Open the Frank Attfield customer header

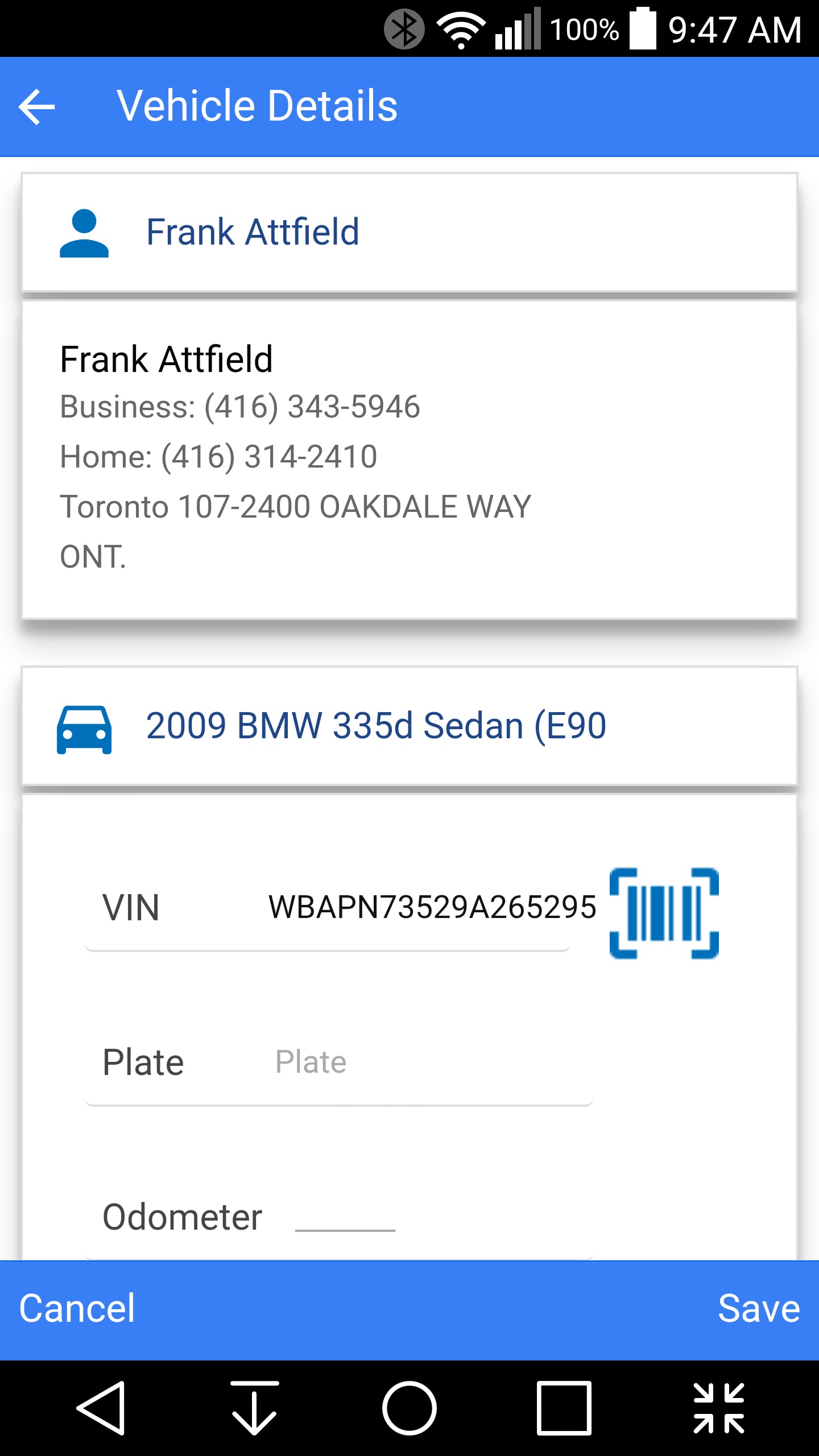click(x=408, y=232)
